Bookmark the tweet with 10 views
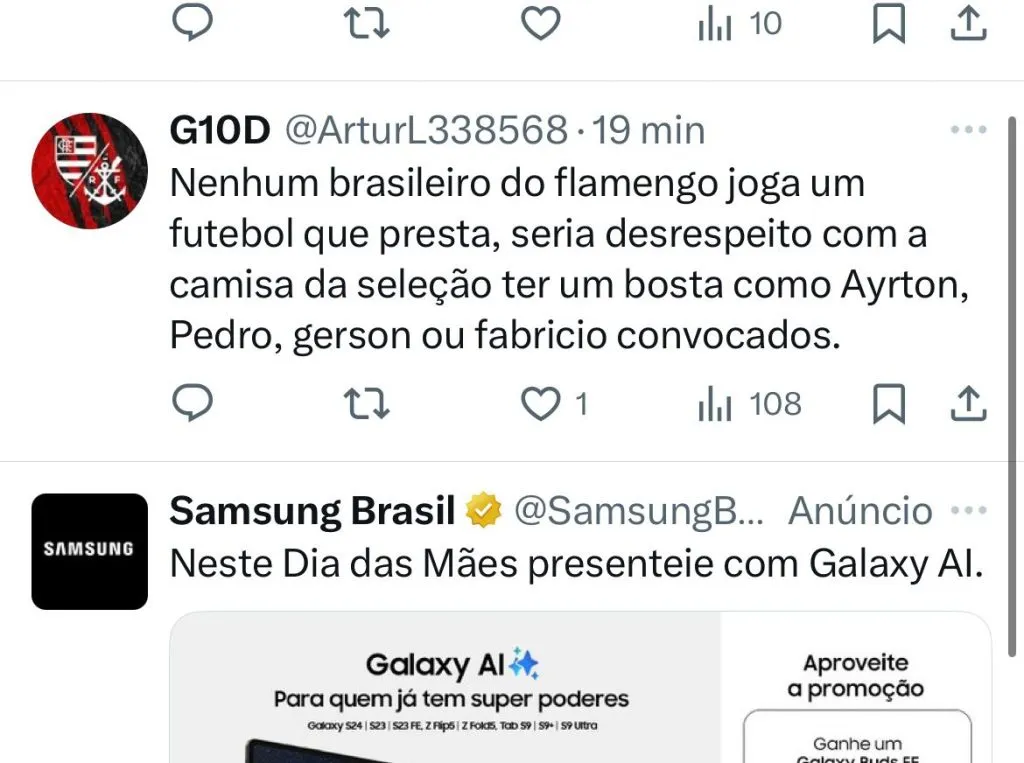This screenshot has width=1024, height=763. [889, 23]
